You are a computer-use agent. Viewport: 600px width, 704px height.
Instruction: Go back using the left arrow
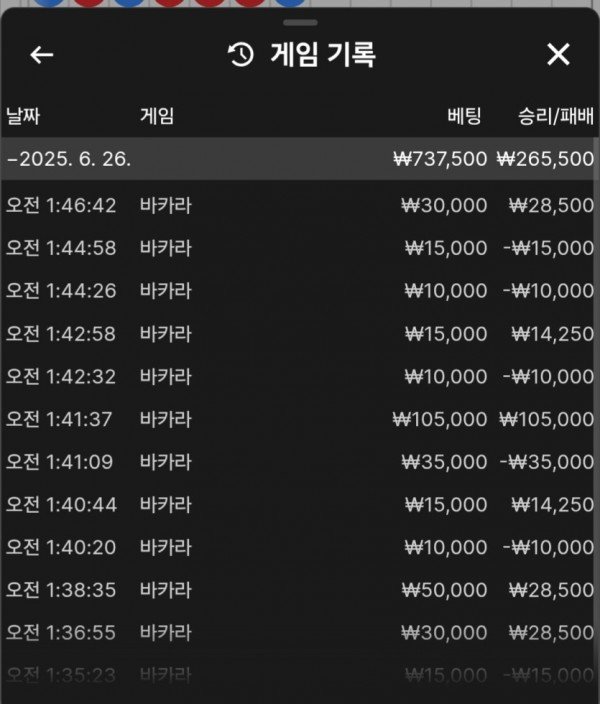[x=41, y=55]
